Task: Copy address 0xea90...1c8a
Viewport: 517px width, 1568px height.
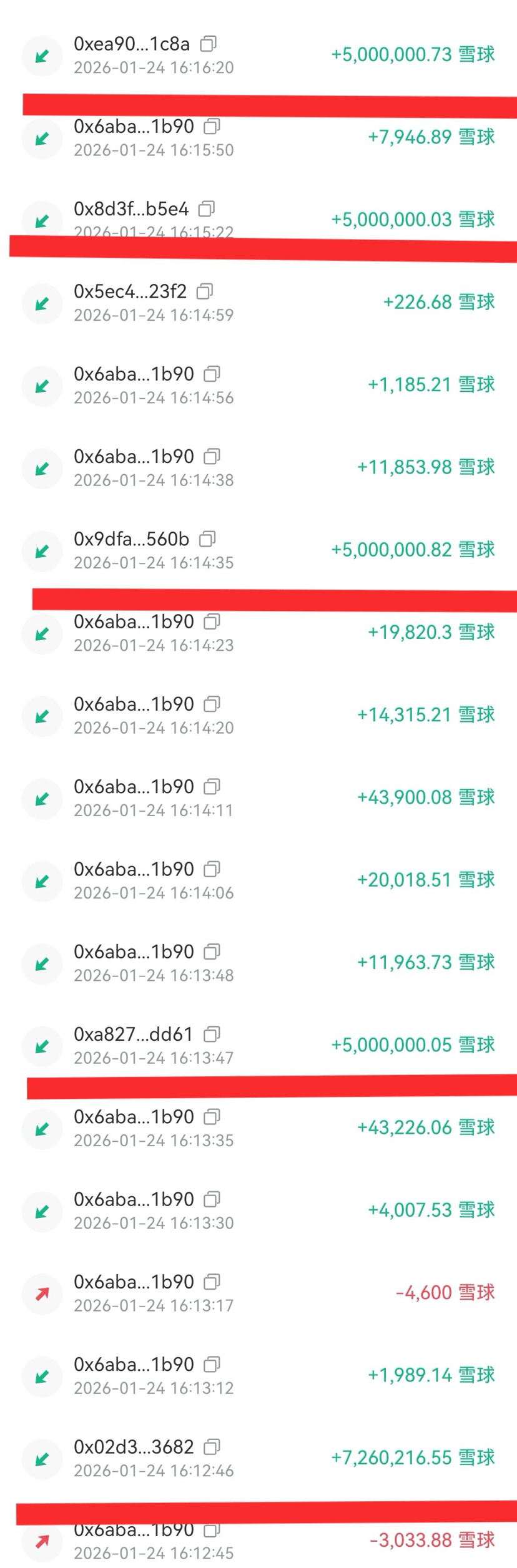Action: [208, 44]
